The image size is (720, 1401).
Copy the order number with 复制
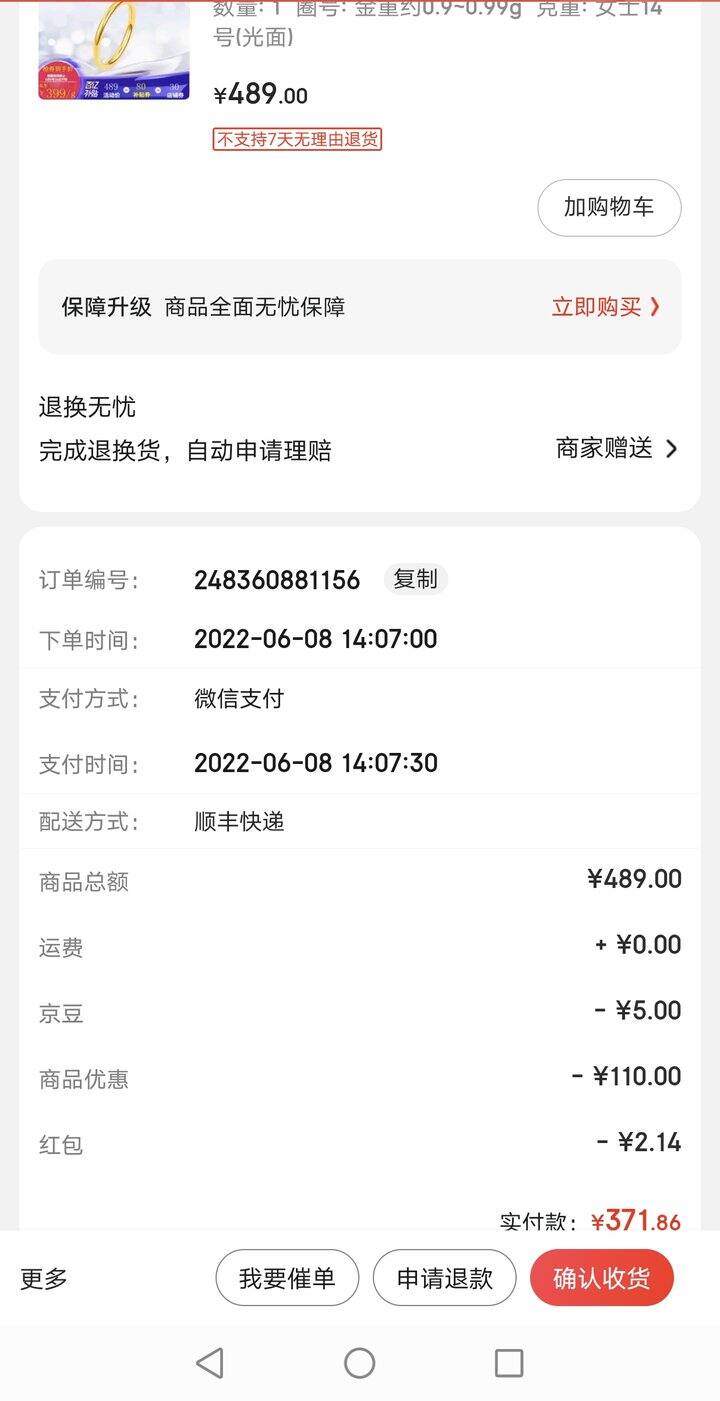click(x=415, y=580)
